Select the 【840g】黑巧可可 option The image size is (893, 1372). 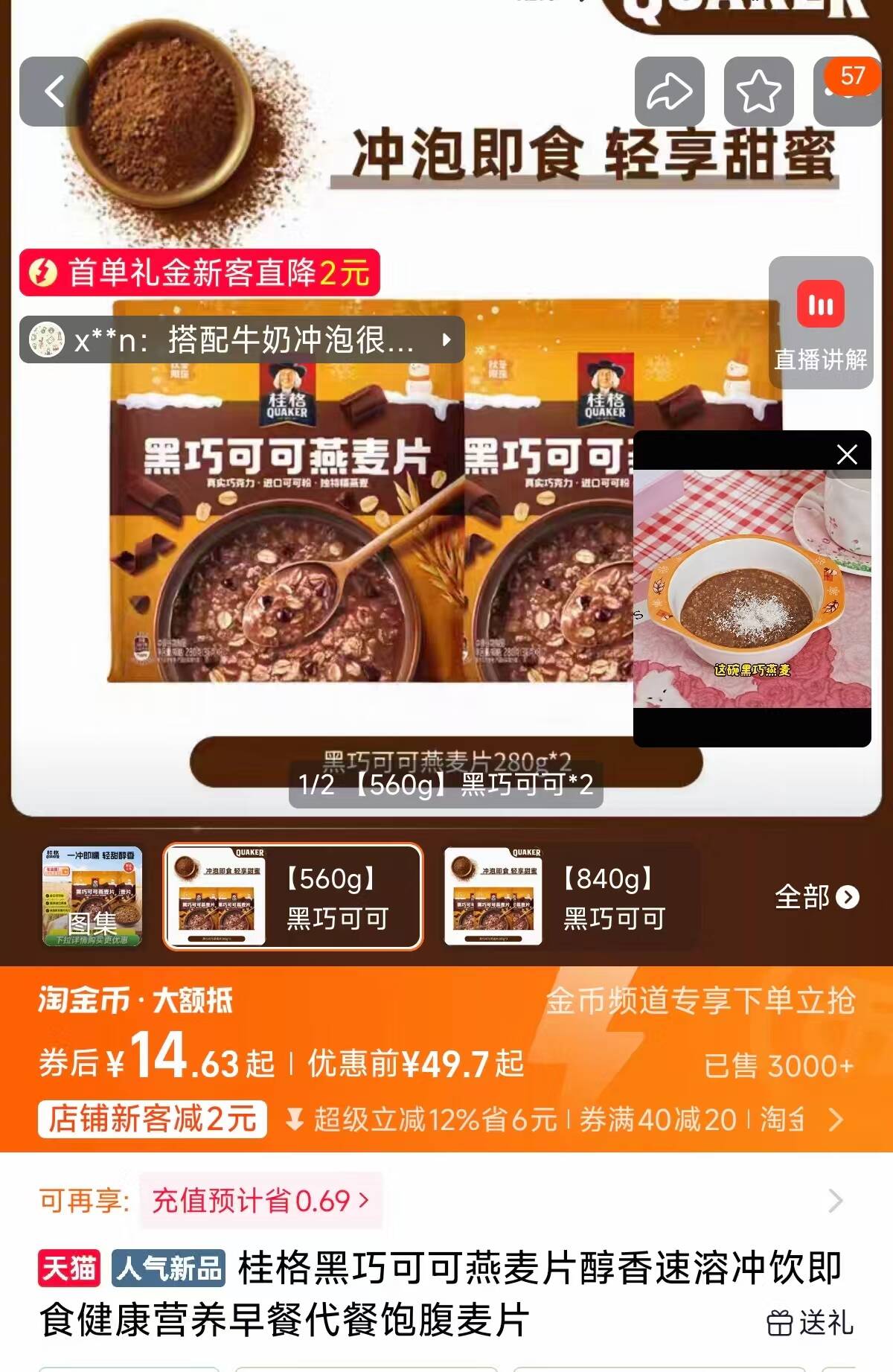click(x=569, y=896)
